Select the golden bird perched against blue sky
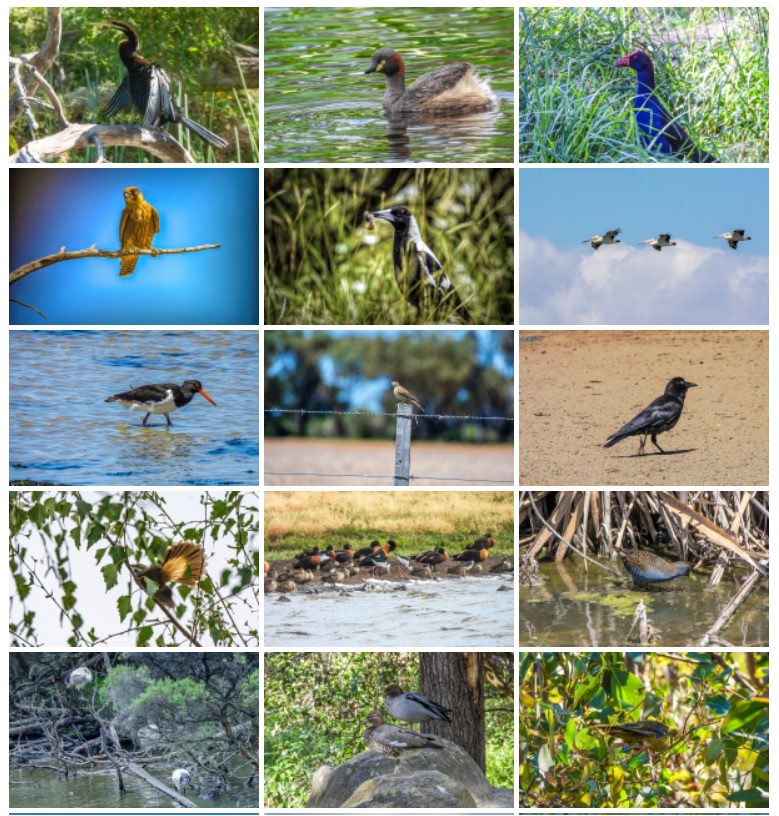779x816 pixels. (134, 246)
